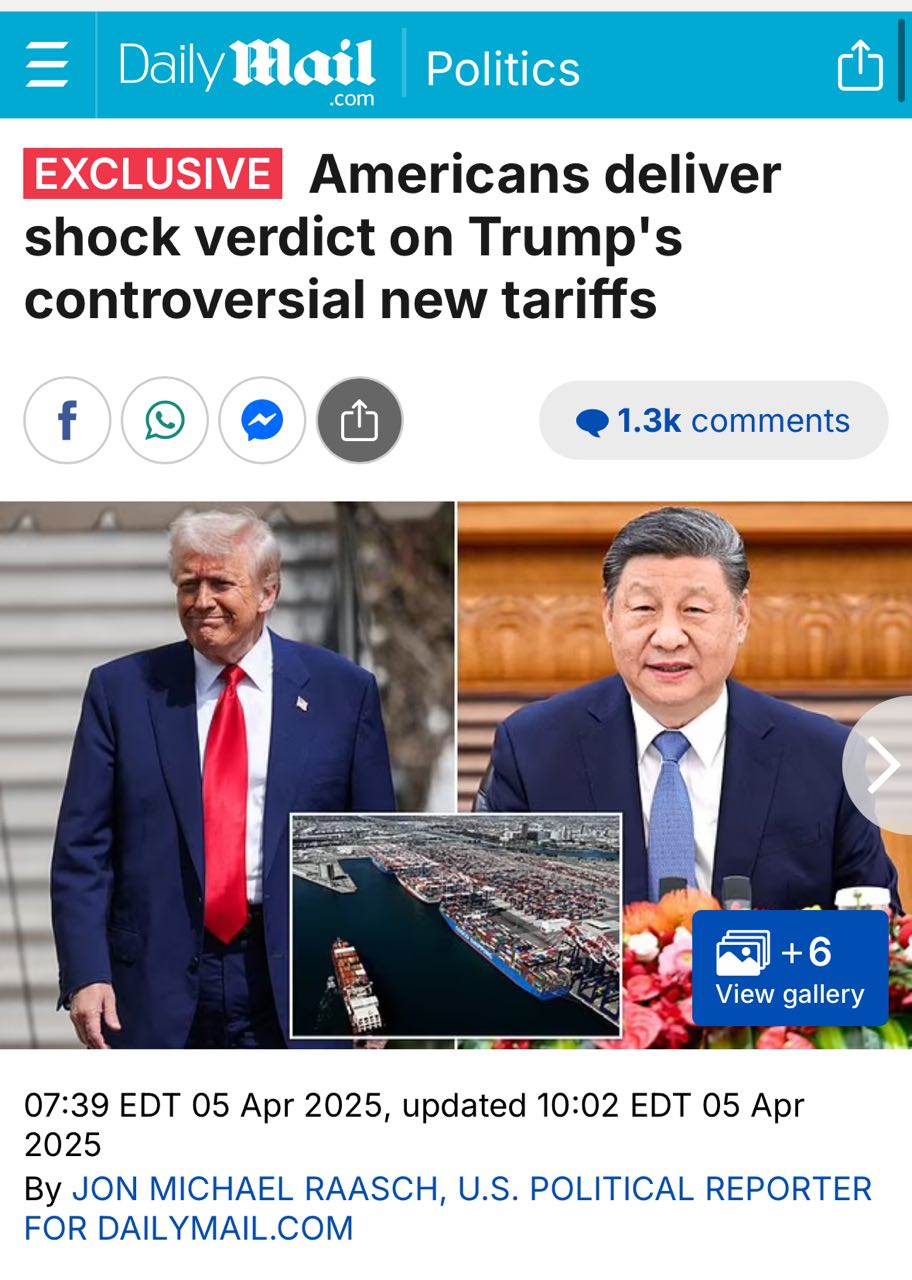The height and width of the screenshot is (1280, 912).
Task: Share article via WhatsApp
Action: (x=165, y=421)
